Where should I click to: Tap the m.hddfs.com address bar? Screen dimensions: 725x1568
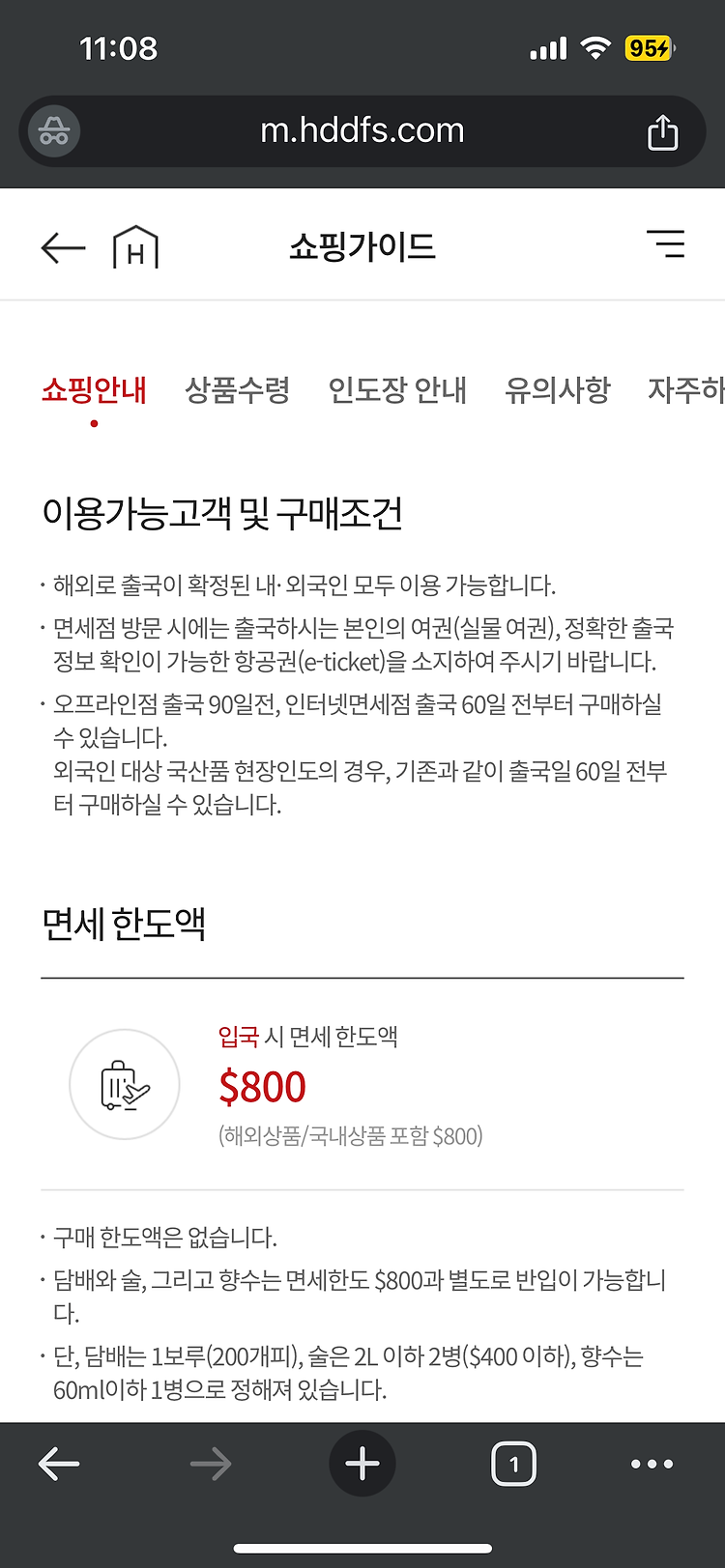pos(362,131)
